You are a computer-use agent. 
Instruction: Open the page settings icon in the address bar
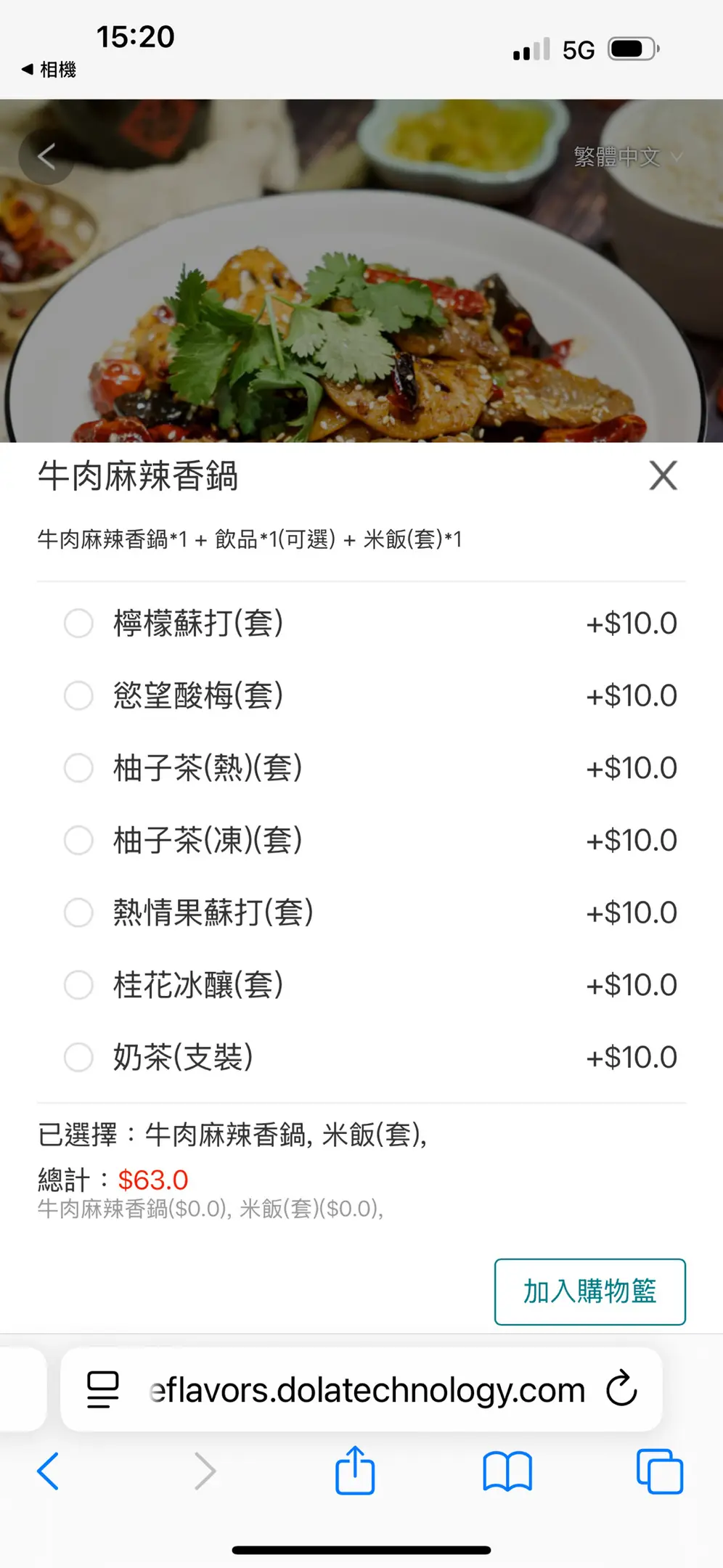click(102, 1389)
